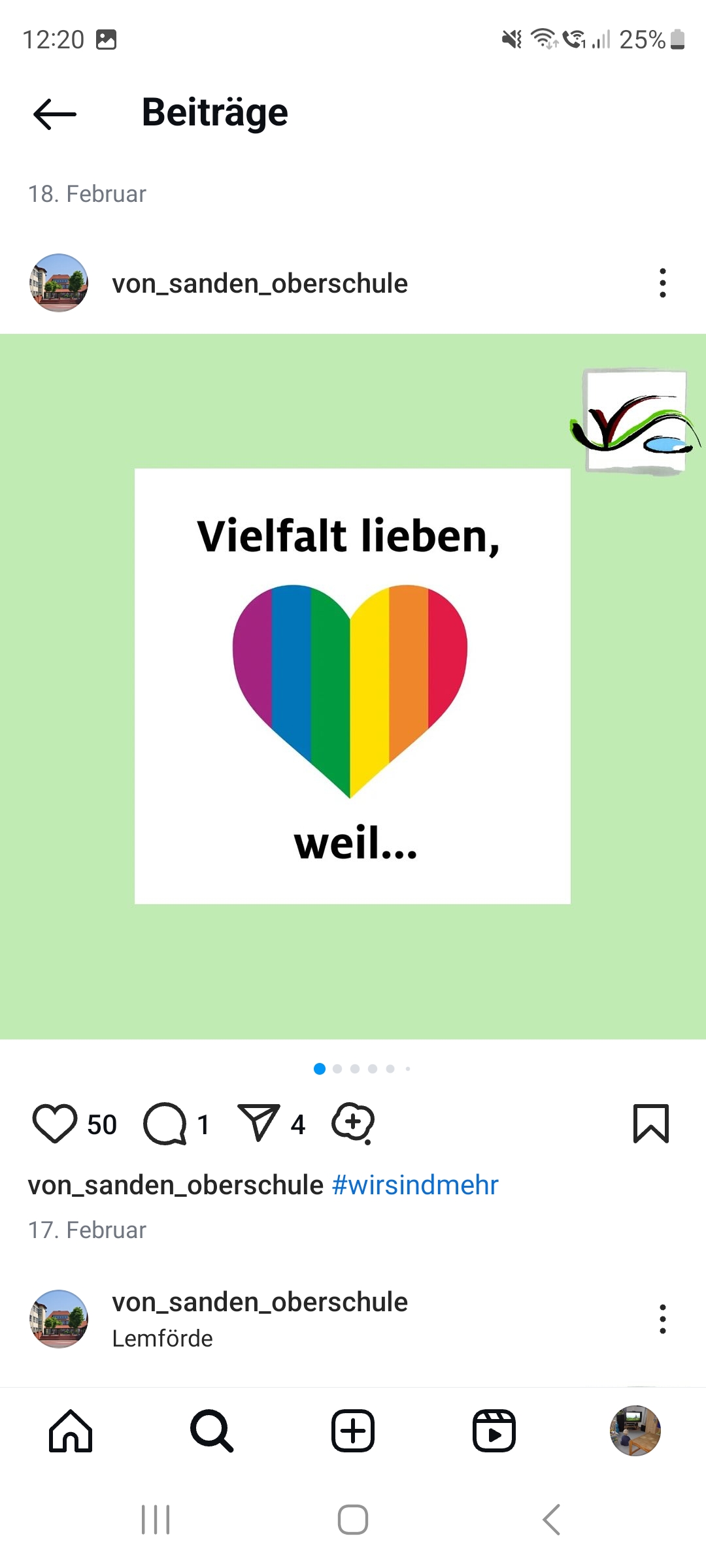Open recent apps from the navigation bar
The height and width of the screenshot is (1568, 706).
click(x=156, y=1520)
